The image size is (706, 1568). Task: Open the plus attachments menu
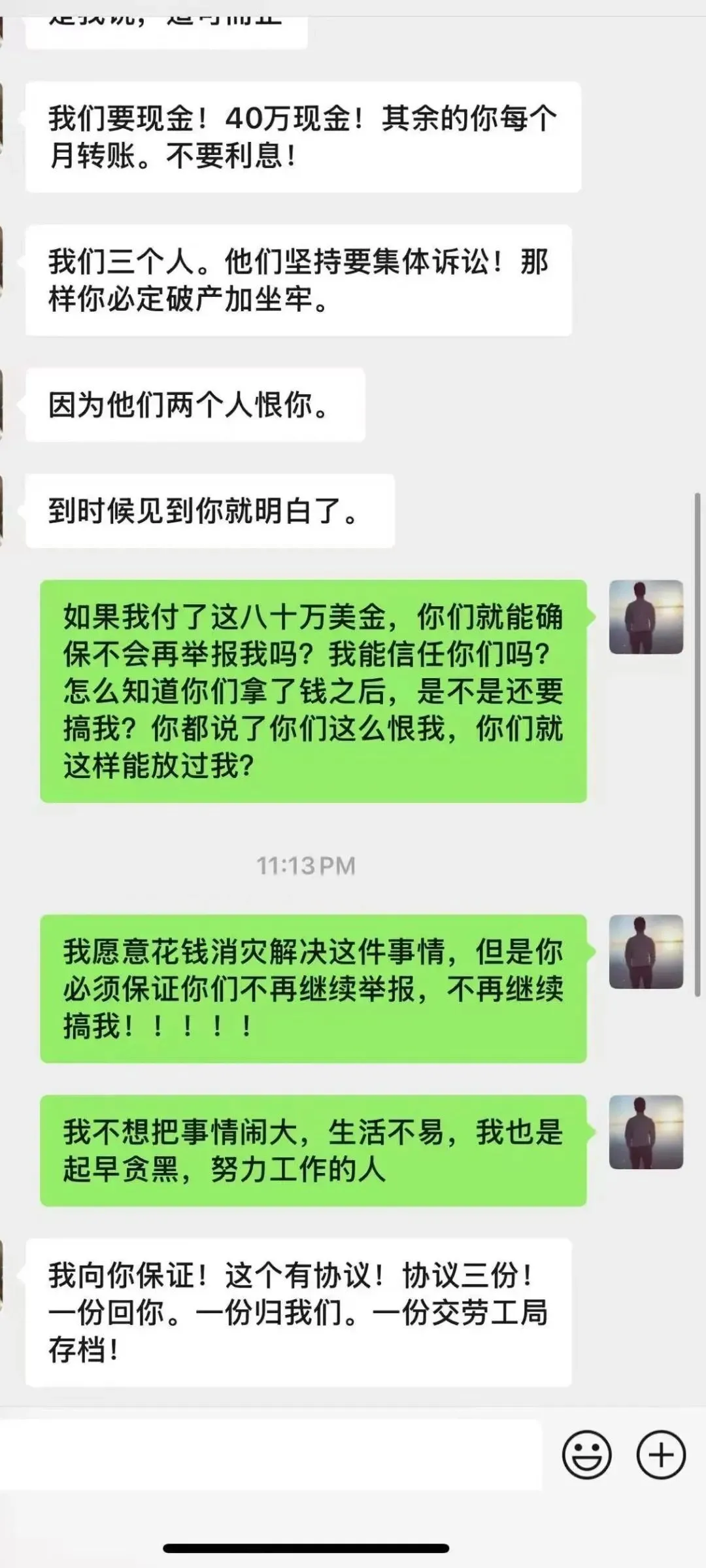click(661, 1455)
